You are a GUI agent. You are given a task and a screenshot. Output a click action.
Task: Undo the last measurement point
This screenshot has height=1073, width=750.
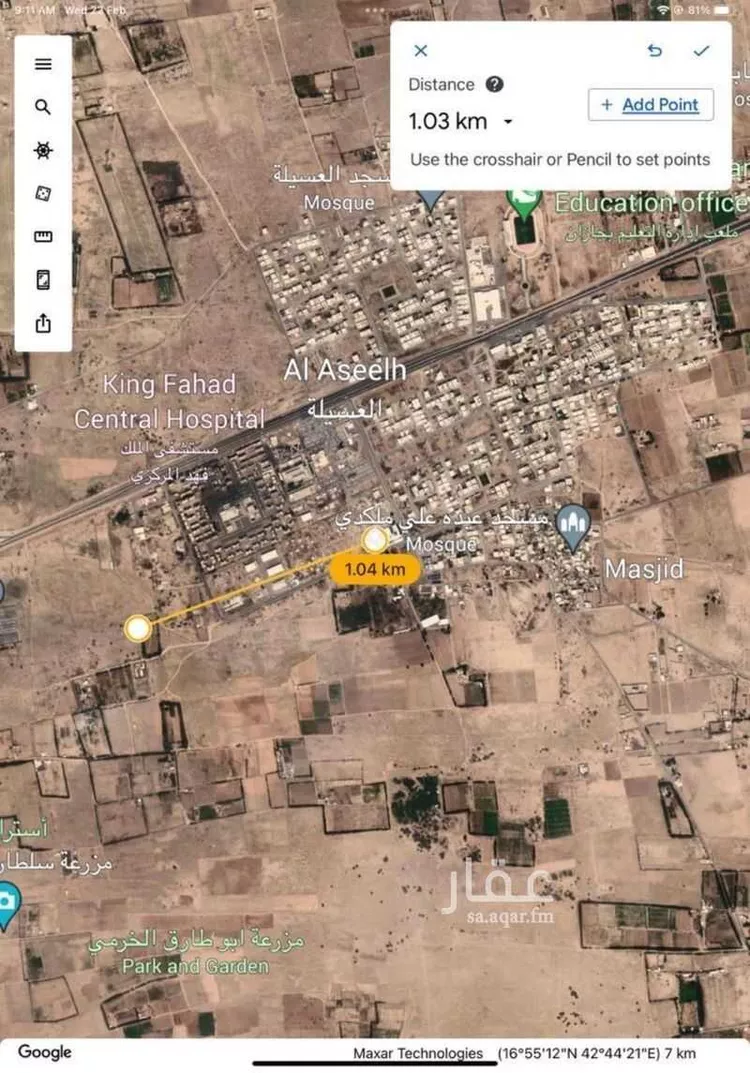tap(655, 50)
